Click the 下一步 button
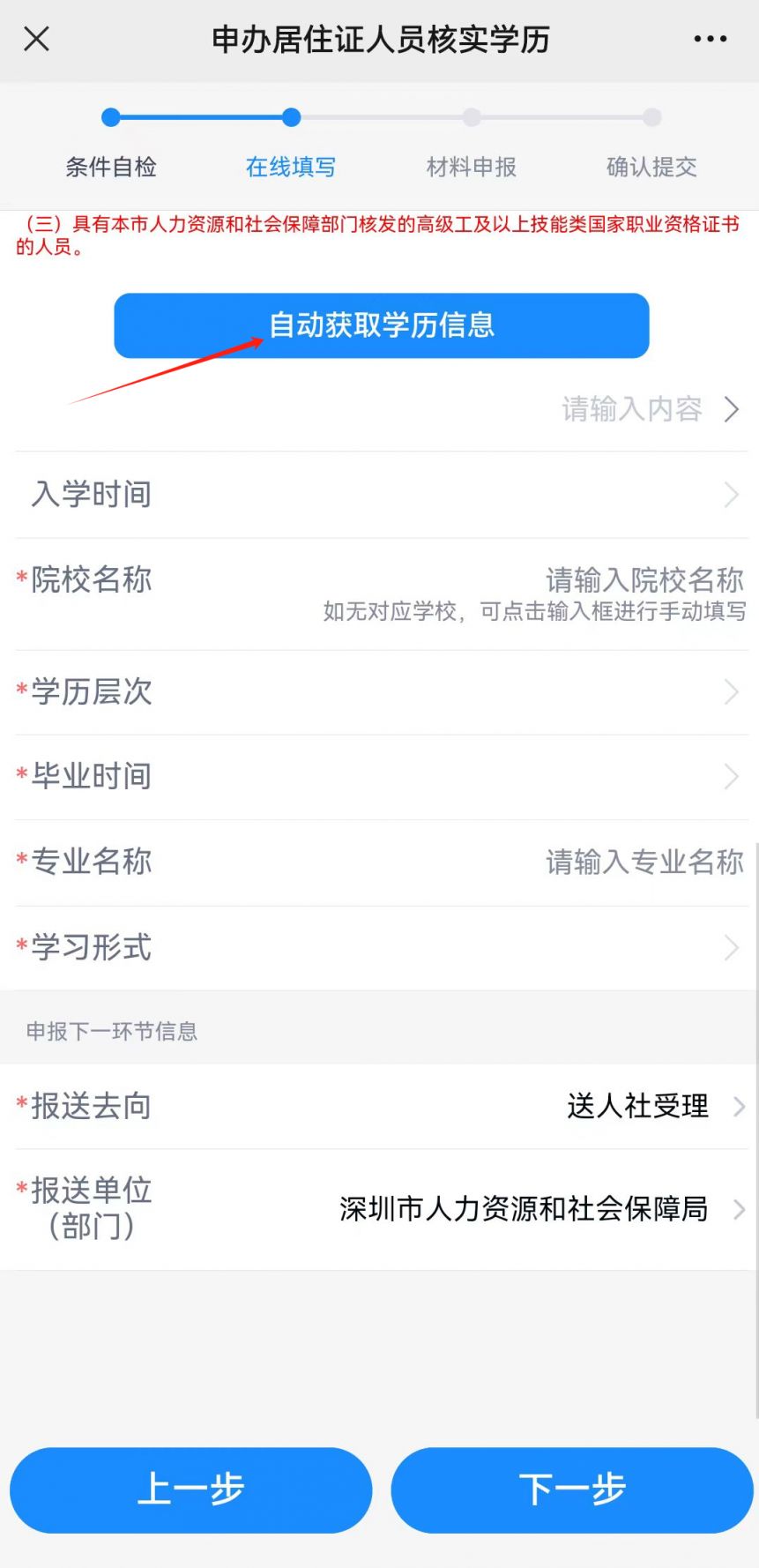Image resolution: width=759 pixels, height=1568 pixels. pyautogui.click(x=571, y=1490)
